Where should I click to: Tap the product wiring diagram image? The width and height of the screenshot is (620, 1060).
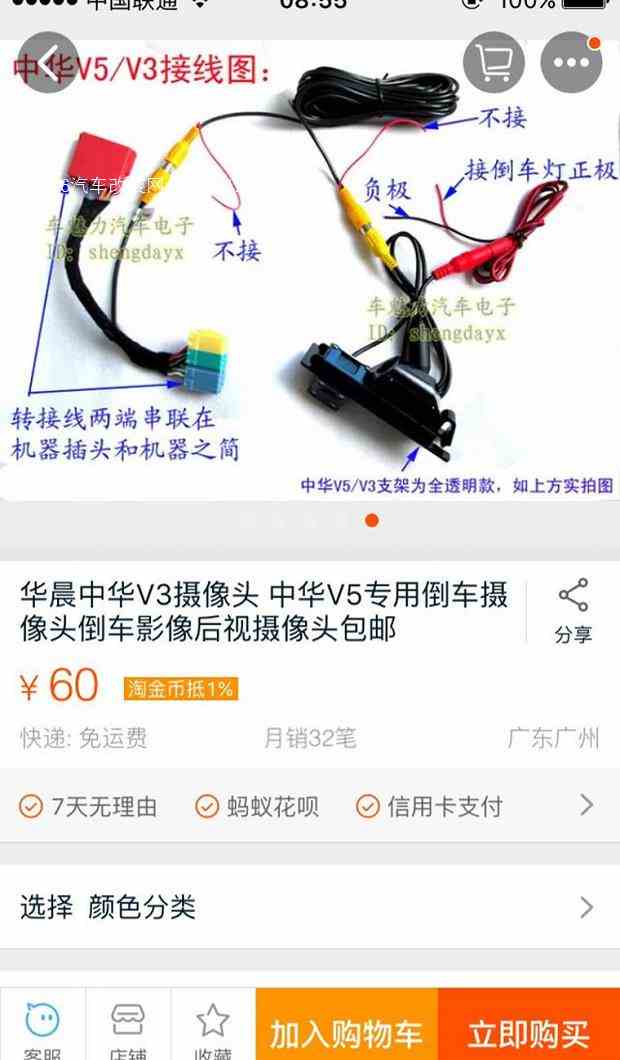[310, 270]
